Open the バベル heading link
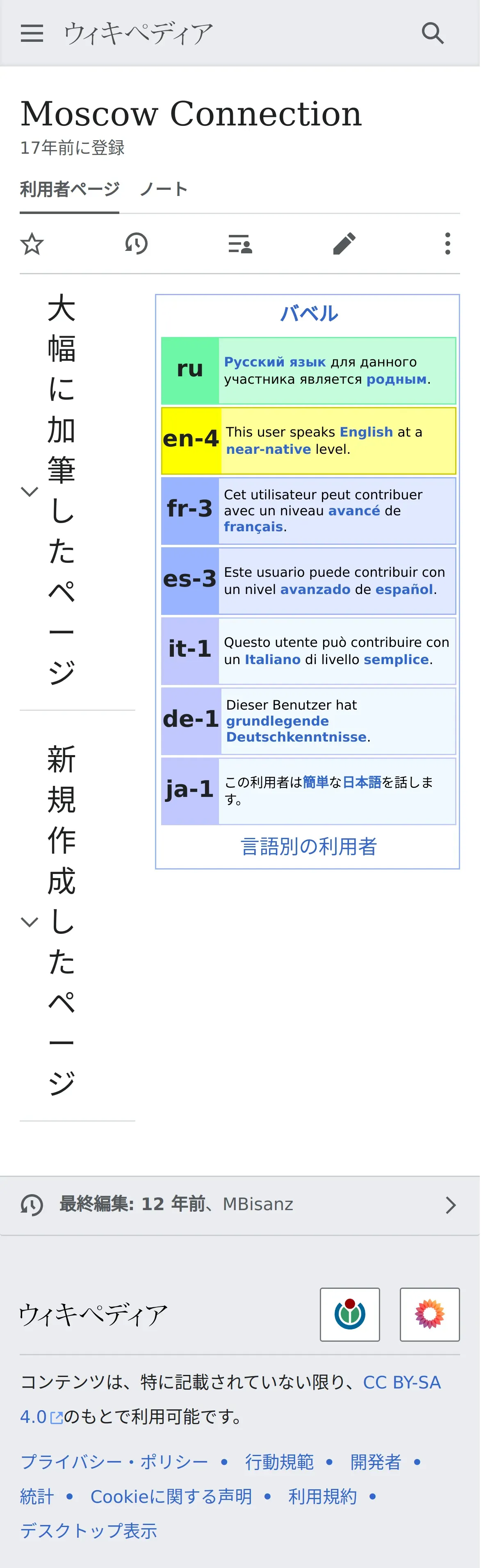This screenshot has width=481, height=1568. (309, 313)
